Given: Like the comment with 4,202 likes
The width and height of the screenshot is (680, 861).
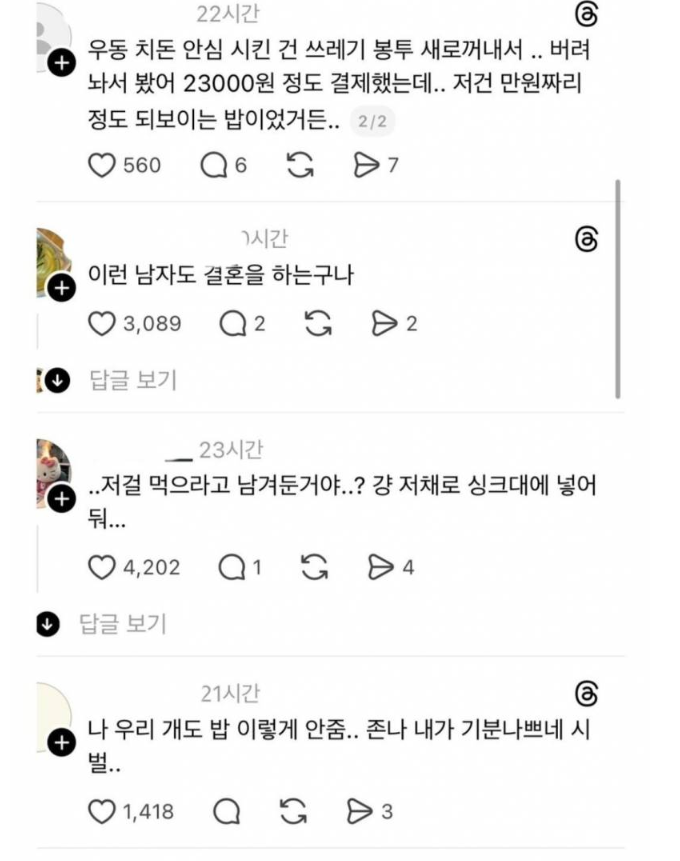Looking at the screenshot, I should pyautogui.click(x=103, y=568).
